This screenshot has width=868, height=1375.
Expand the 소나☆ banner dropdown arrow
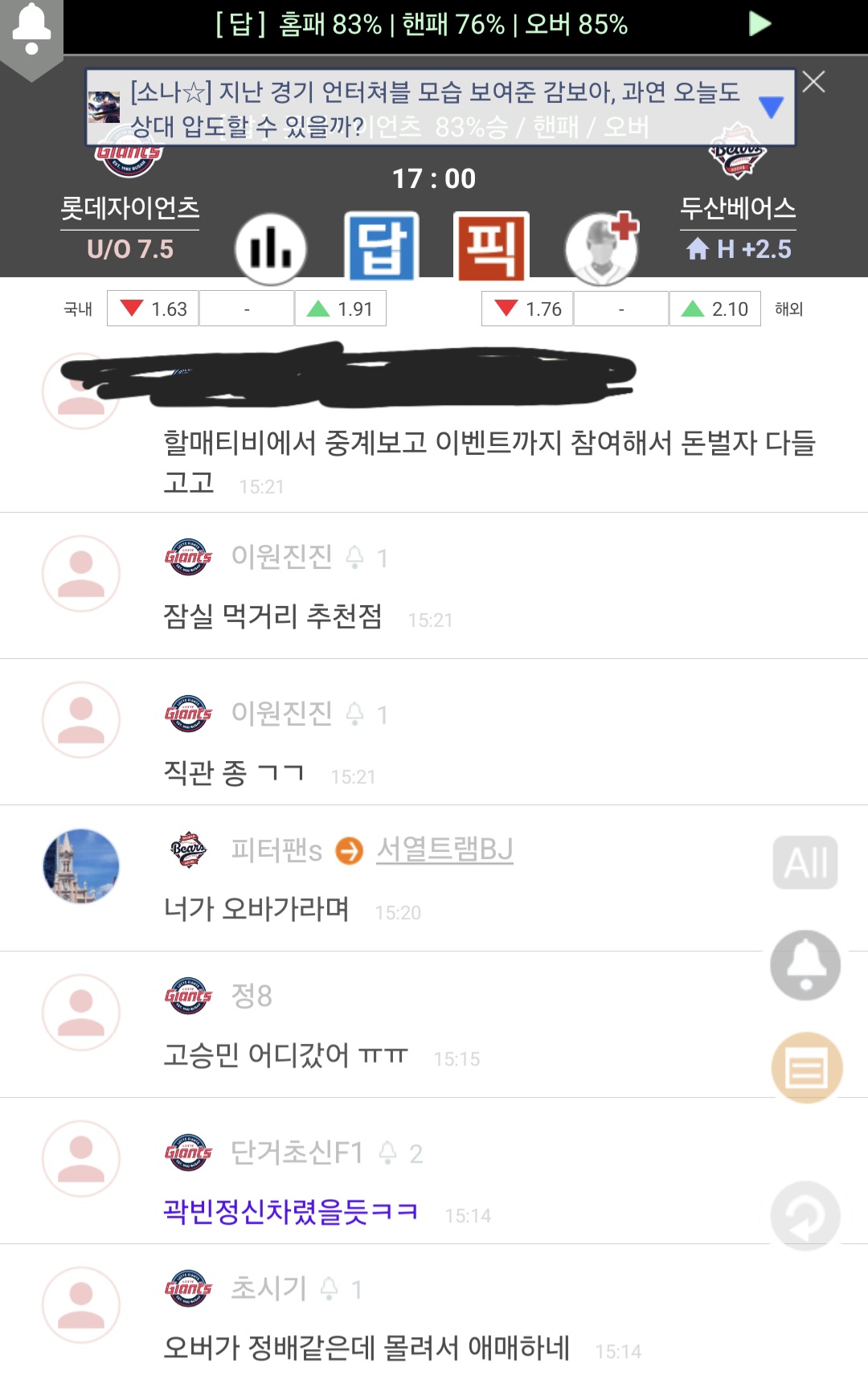coord(771,106)
